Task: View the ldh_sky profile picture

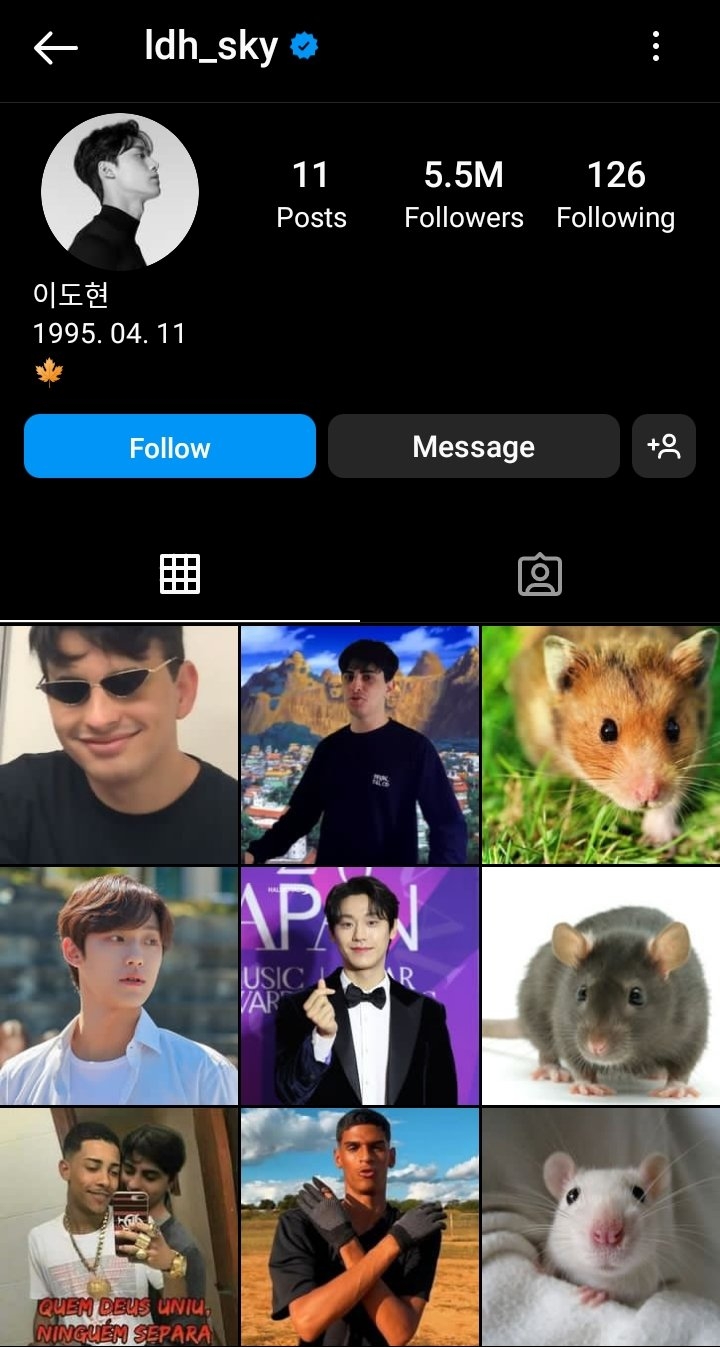Action: click(x=120, y=192)
